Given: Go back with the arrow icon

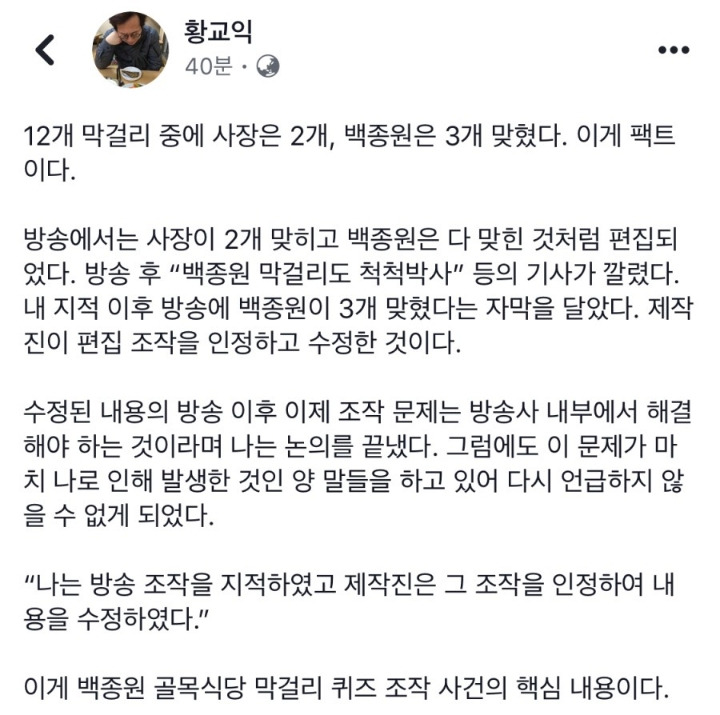Looking at the screenshot, I should tap(45, 50).
